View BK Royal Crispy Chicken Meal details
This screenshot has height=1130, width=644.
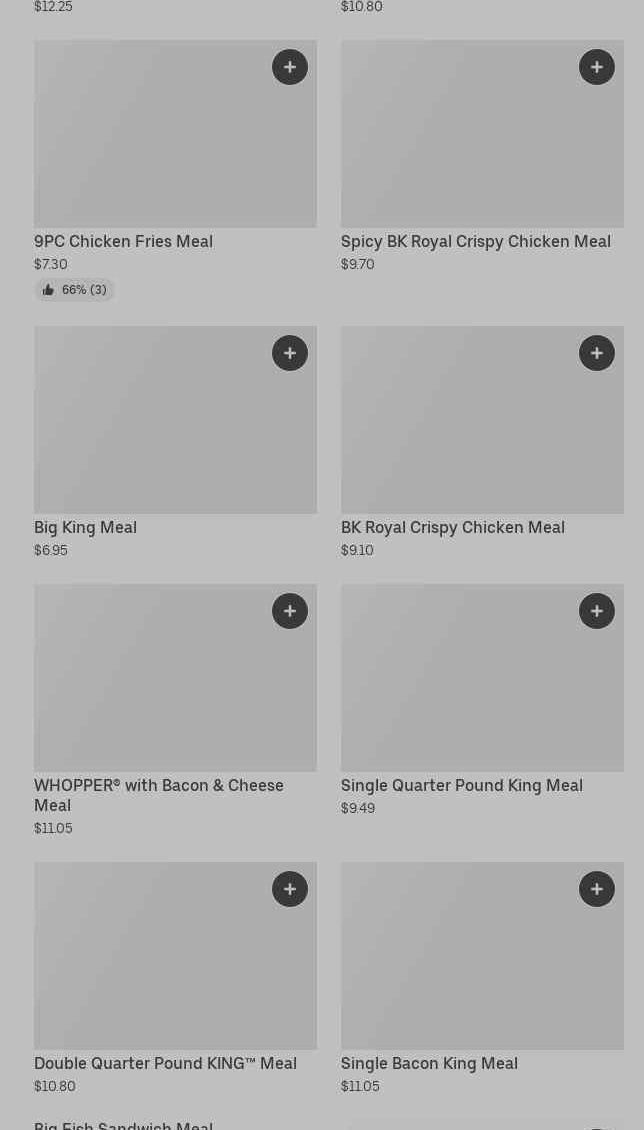[452, 528]
